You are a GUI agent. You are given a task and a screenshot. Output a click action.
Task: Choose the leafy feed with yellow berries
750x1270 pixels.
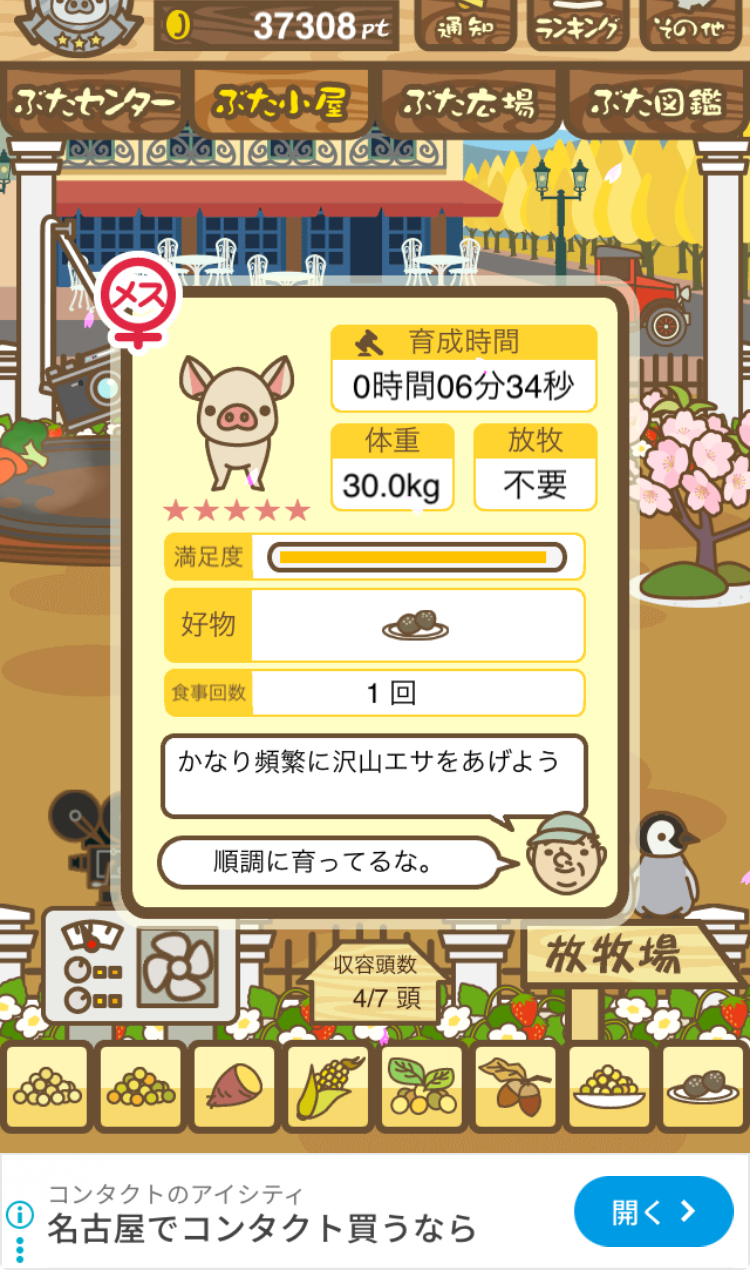[421, 1087]
